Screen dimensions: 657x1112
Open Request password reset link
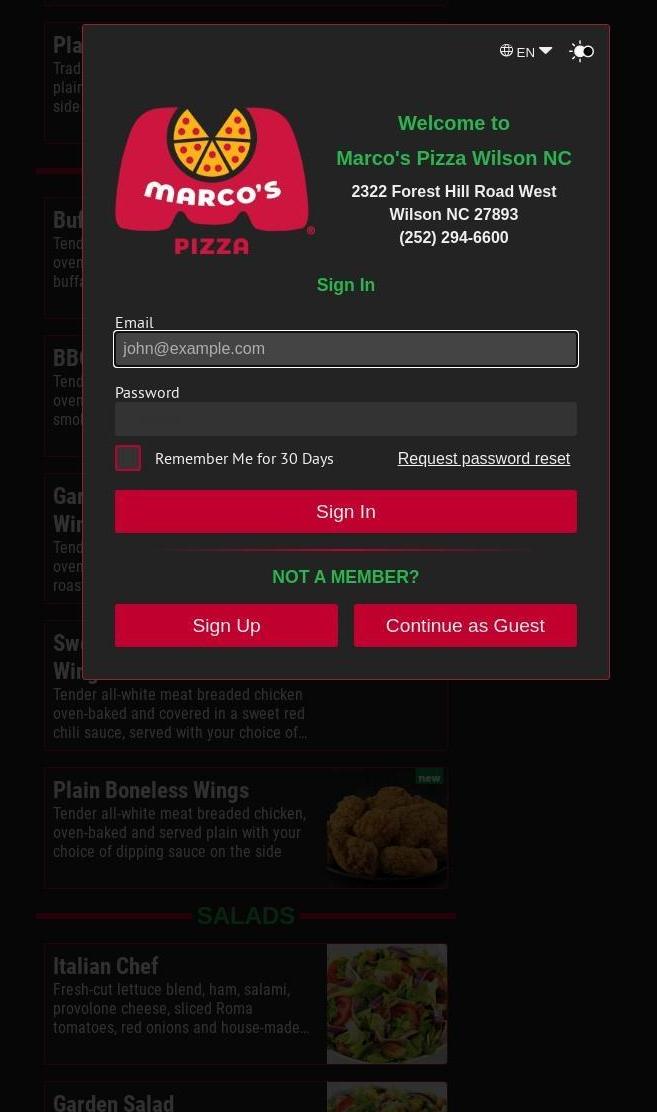tap(484, 458)
